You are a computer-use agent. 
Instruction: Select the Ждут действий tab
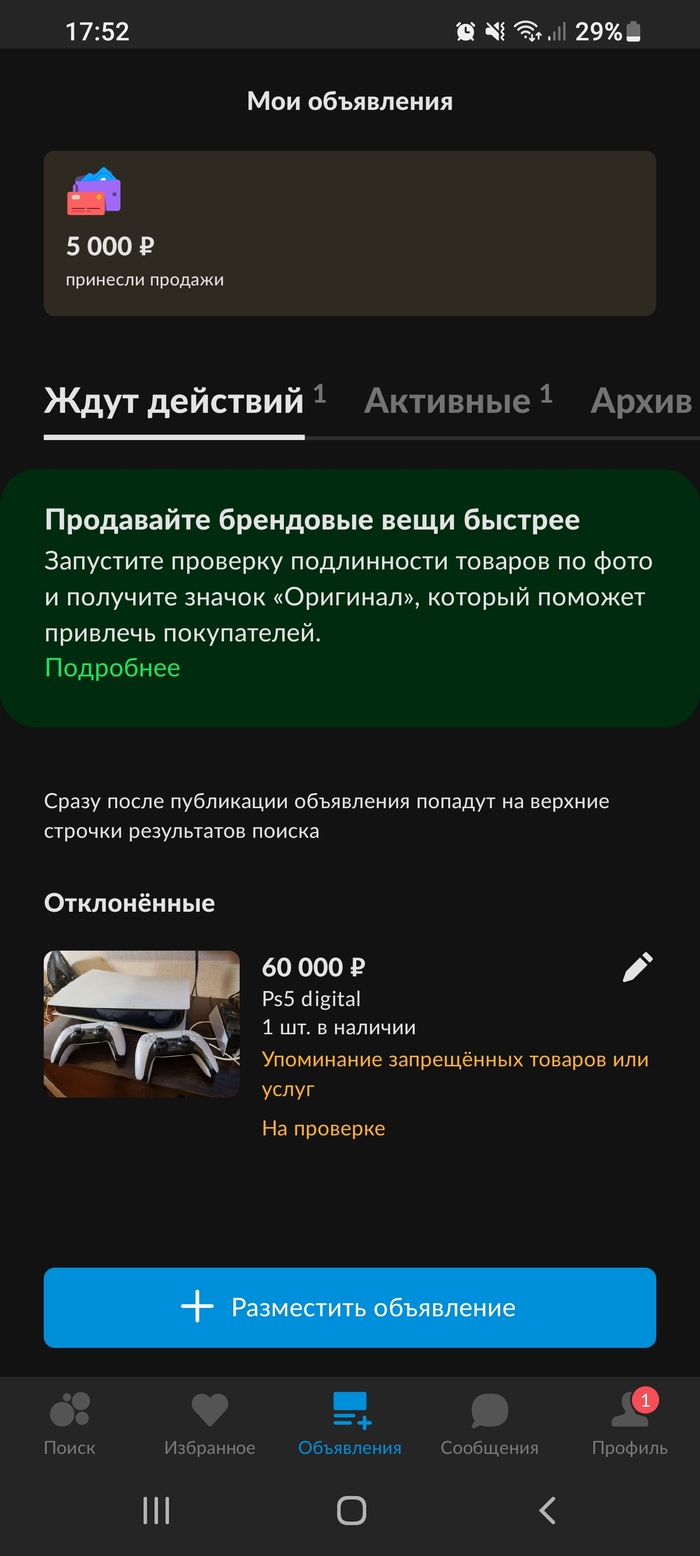[174, 401]
